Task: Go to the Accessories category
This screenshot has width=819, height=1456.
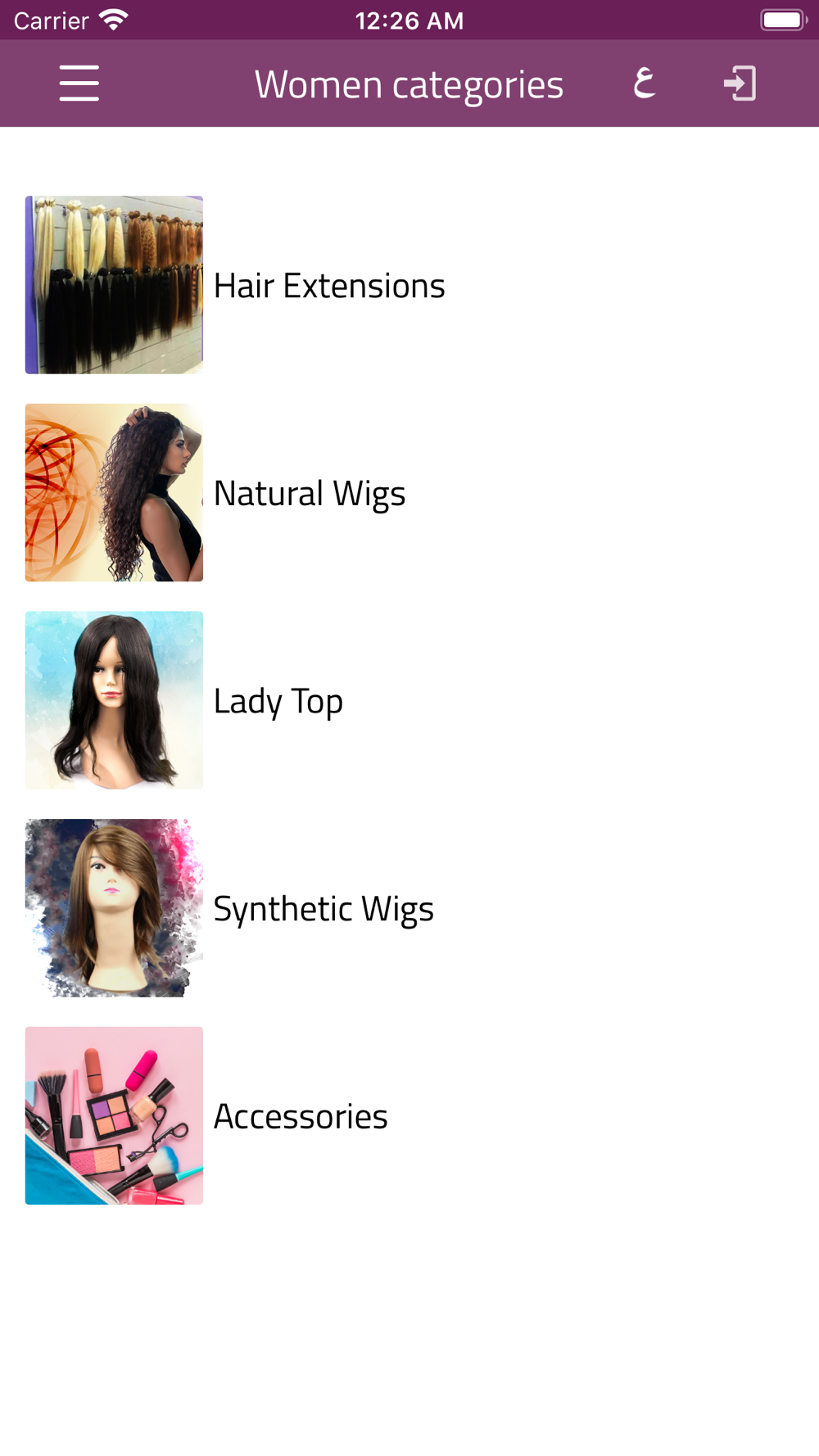Action: [x=409, y=1115]
